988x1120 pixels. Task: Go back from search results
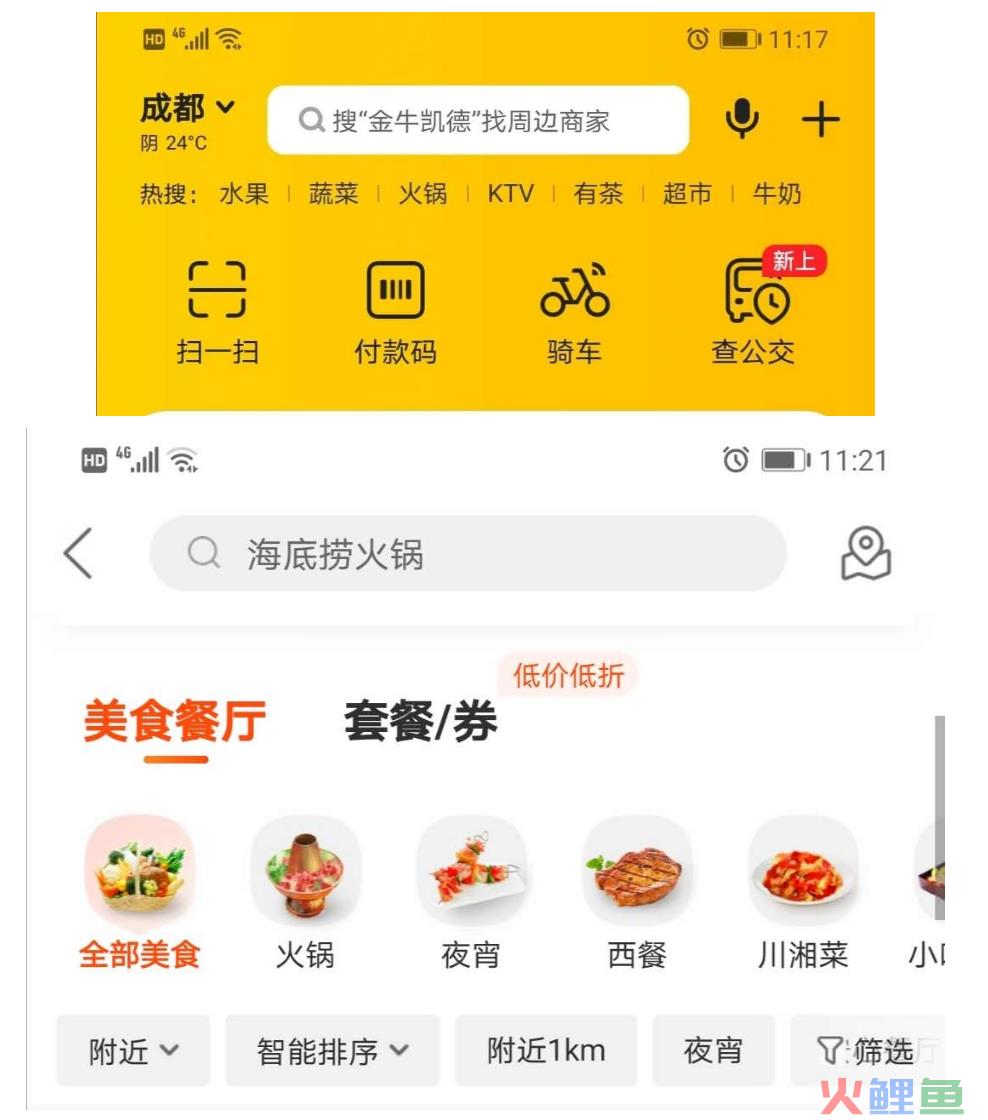click(79, 553)
